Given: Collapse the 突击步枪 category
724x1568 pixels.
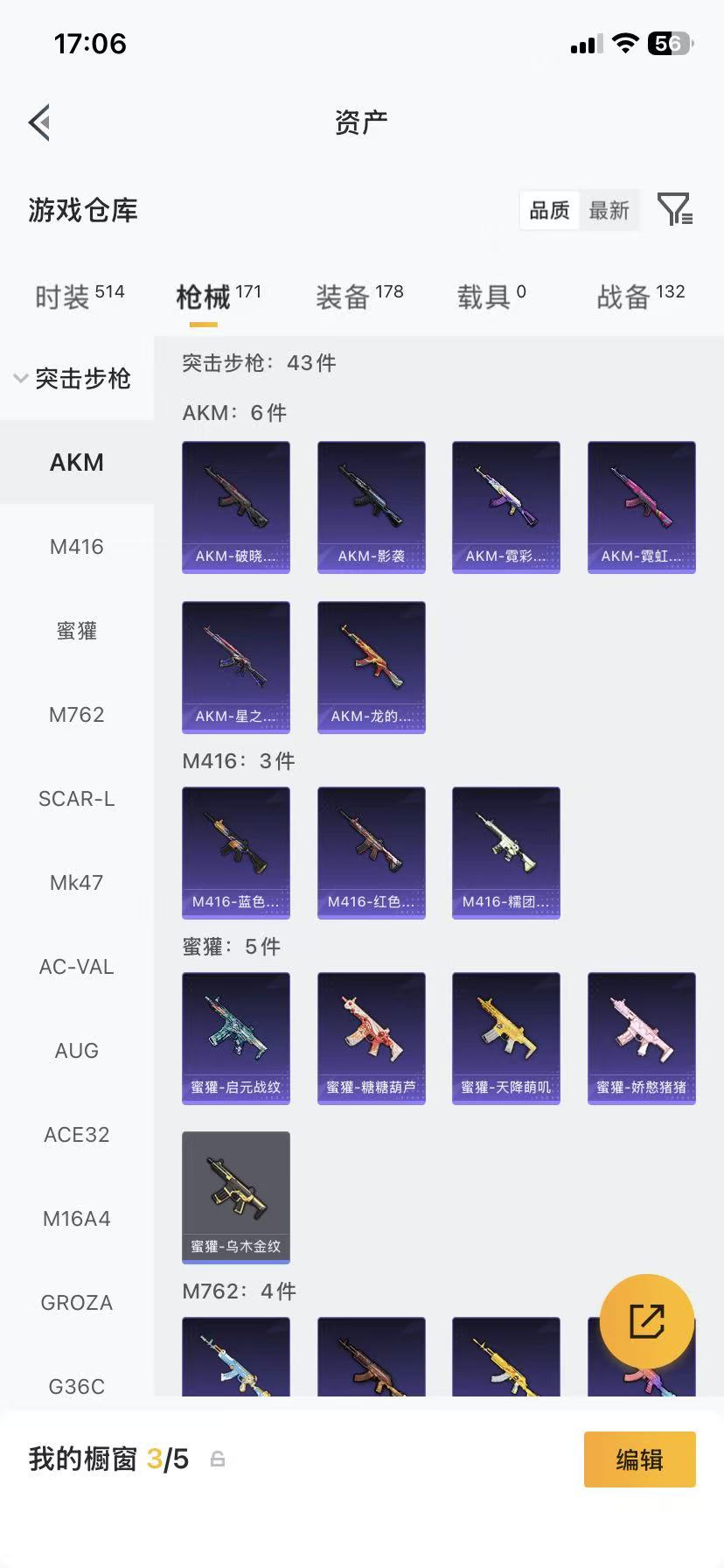Looking at the screenshot, I should 73,378.
